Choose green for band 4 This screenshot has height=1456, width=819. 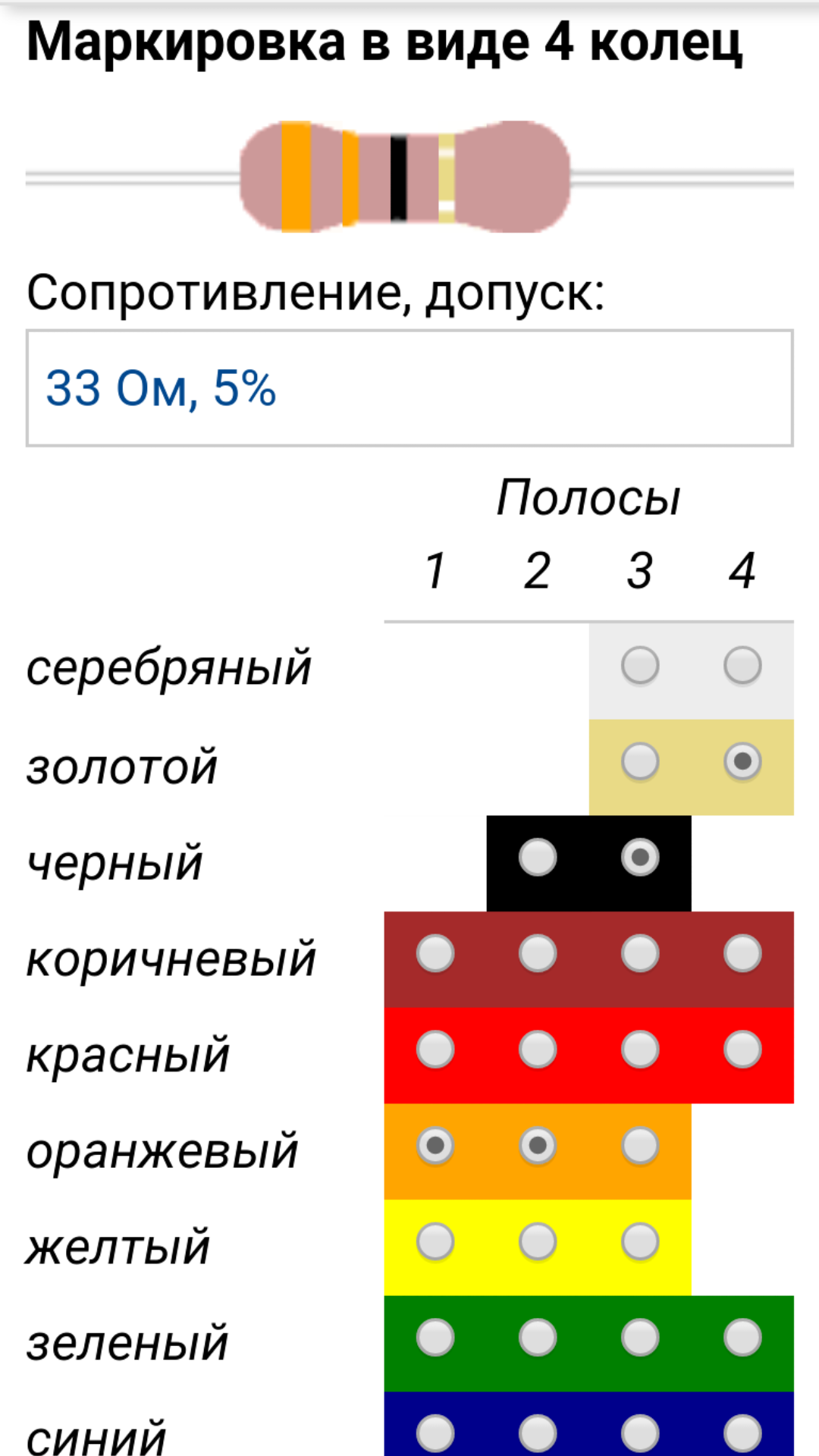click(742, 1338)
